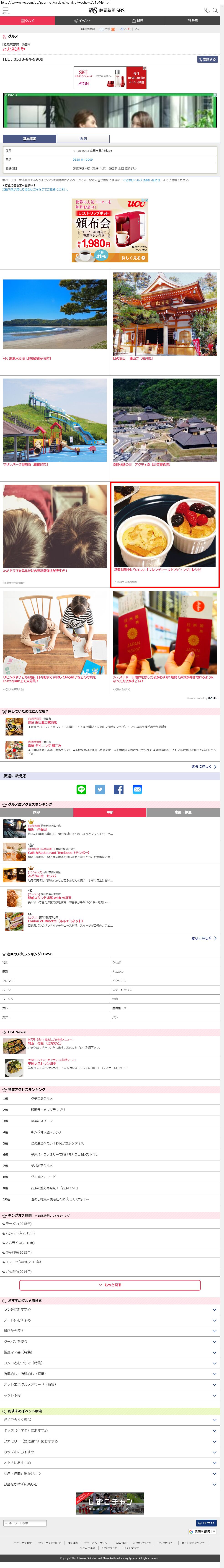224x1568 pixels.
Task: Expand the カップルにおすすめ row
Action: [x=110, y=1452]
